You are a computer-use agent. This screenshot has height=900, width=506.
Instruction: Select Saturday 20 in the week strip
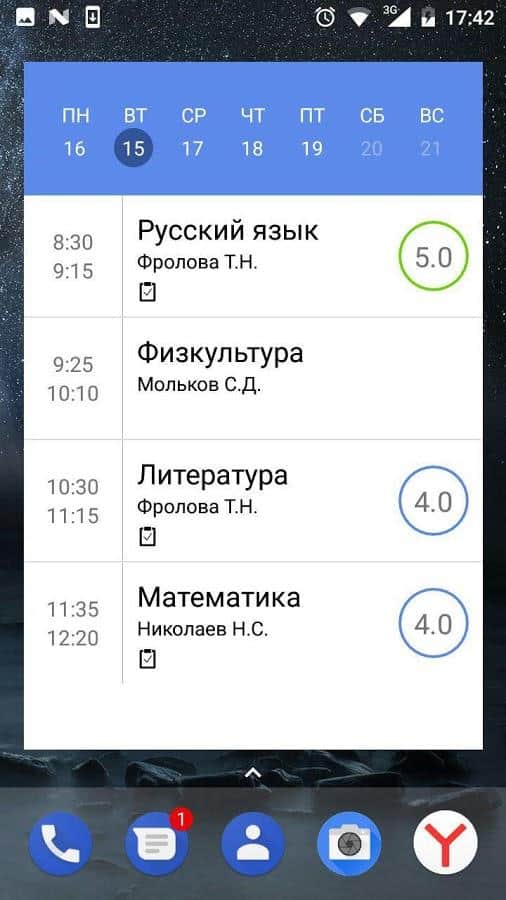pyautogui.click(x=372, y=132)
